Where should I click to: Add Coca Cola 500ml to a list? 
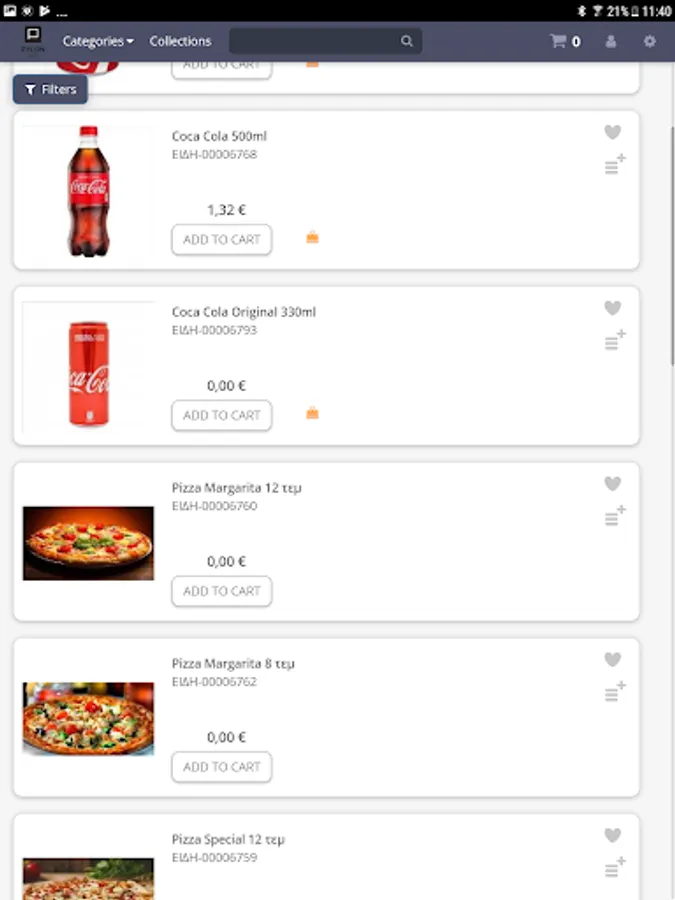[x=615, y=166]
